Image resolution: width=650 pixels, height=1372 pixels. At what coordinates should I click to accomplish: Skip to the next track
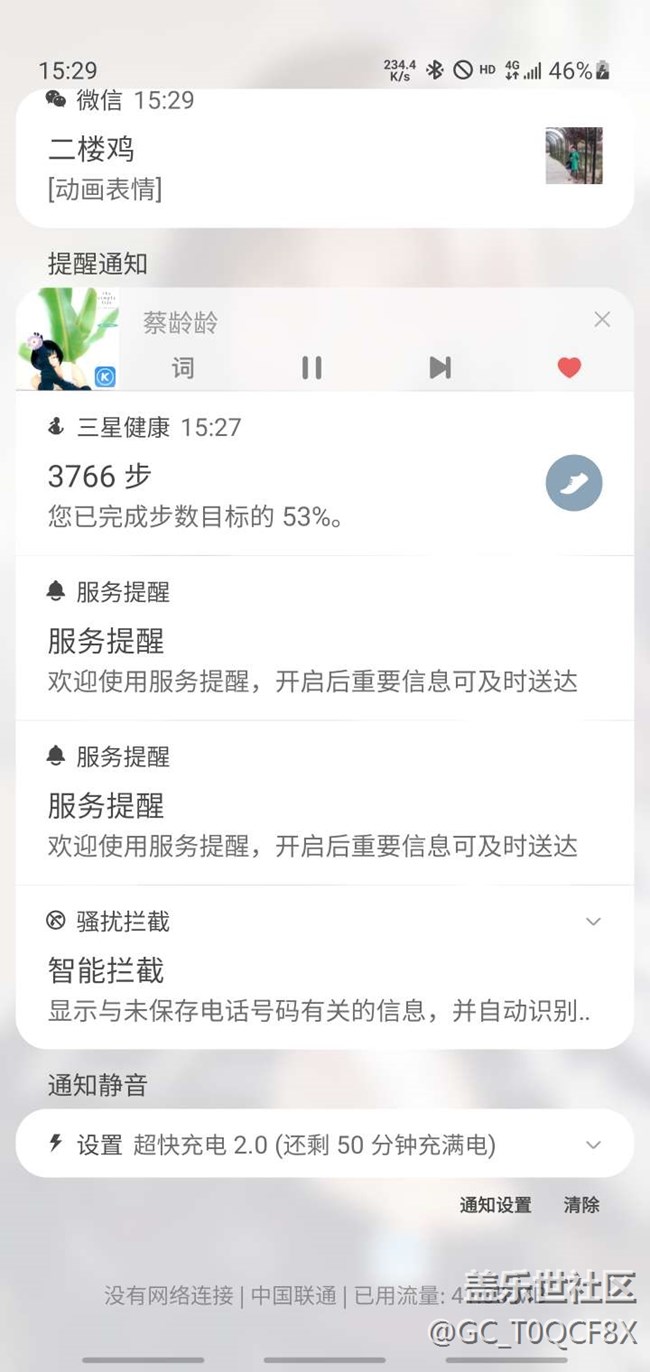point(440,368)
